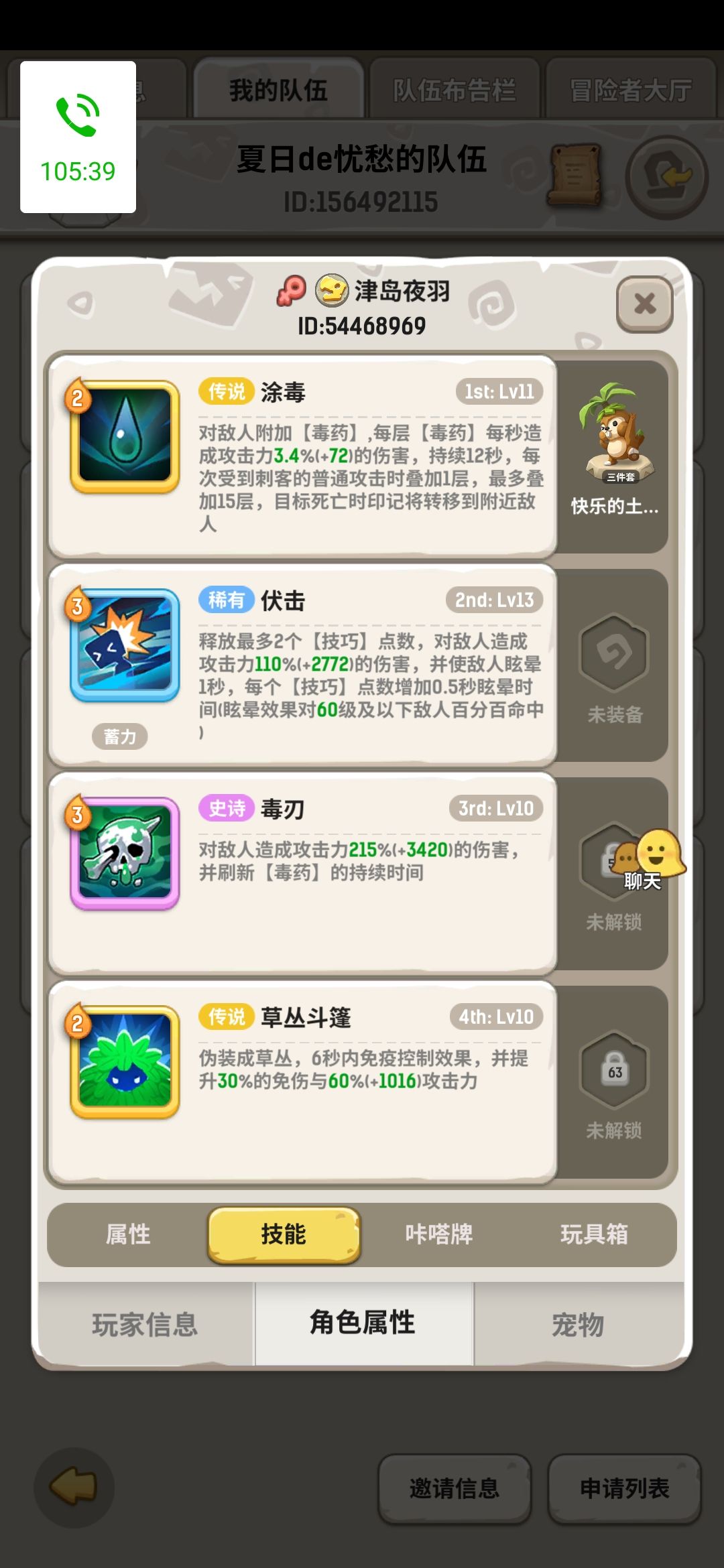724x1568 pixels.
Task: Open the 申请列表 button
Action: 623,1490
